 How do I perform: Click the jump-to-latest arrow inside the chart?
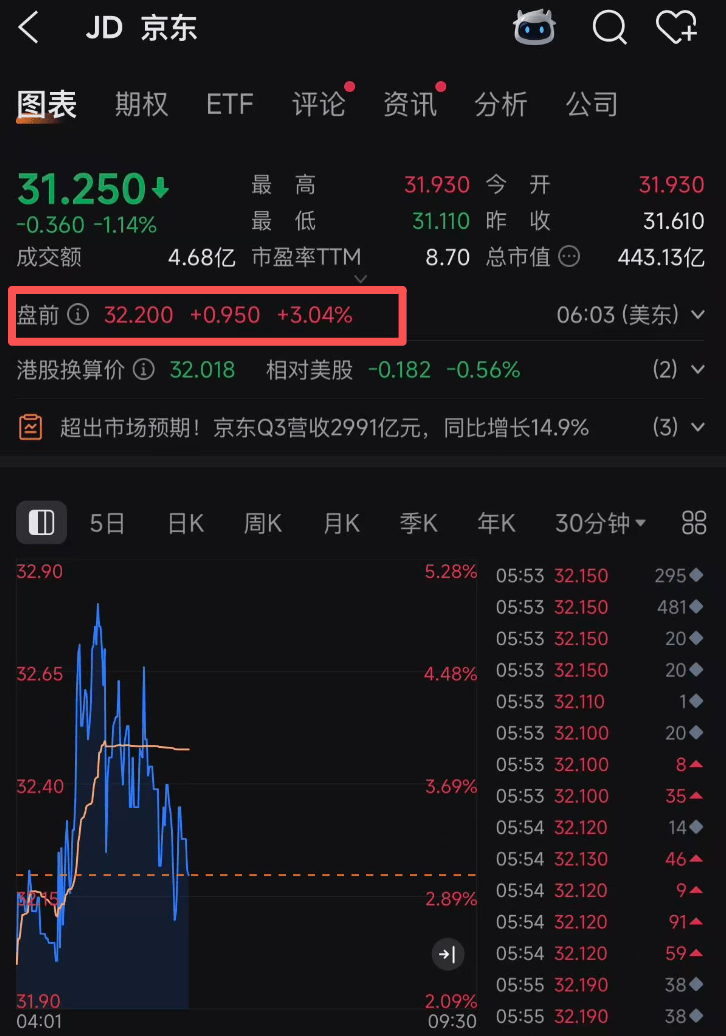(x=448, y=955)
